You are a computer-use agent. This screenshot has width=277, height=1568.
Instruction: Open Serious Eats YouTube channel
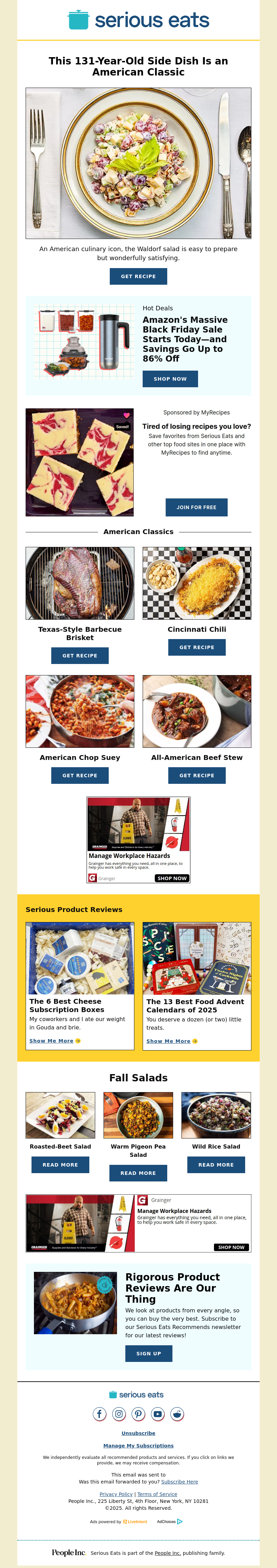click(158, 1414)
